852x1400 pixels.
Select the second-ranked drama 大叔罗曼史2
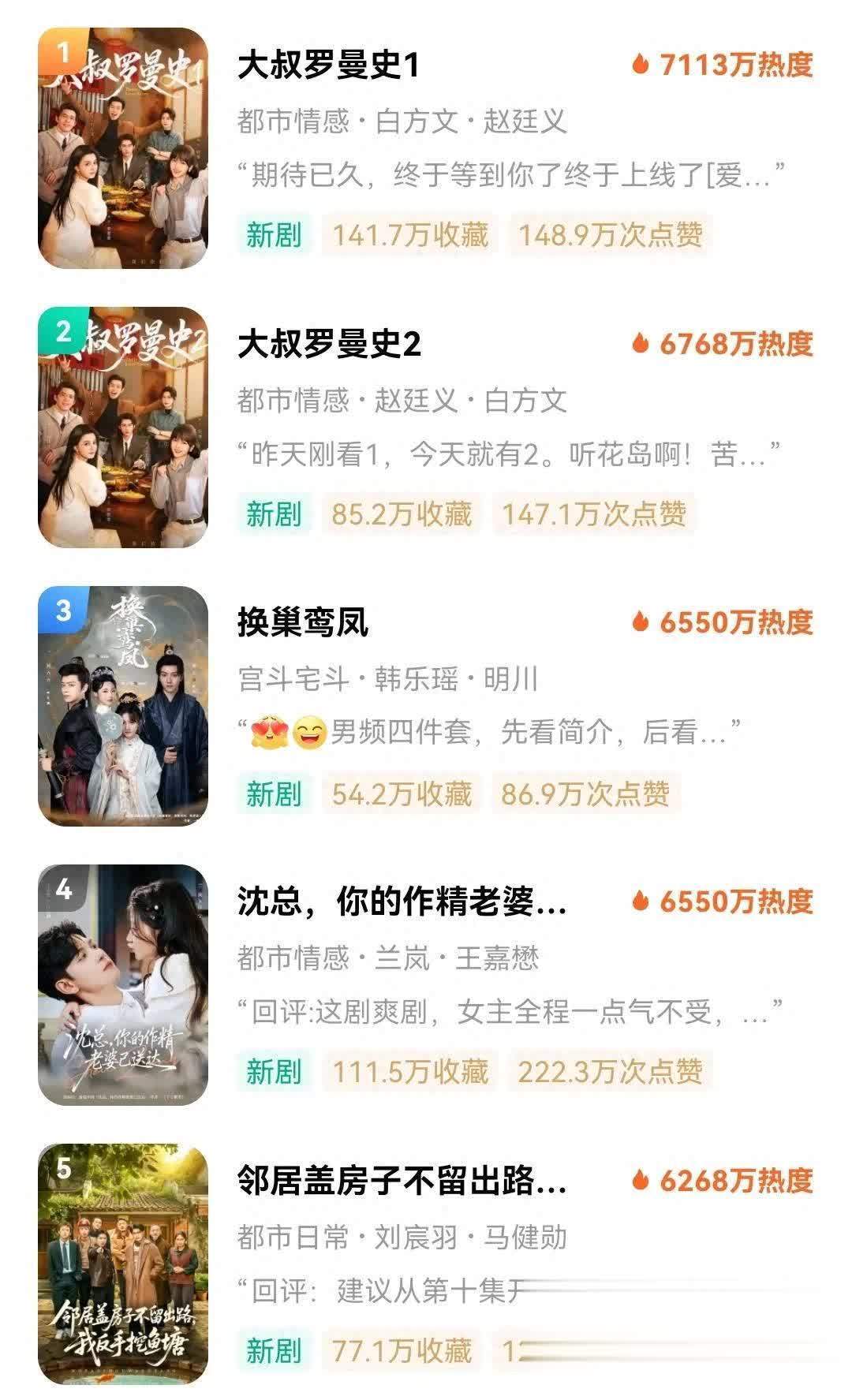[329, 345]
